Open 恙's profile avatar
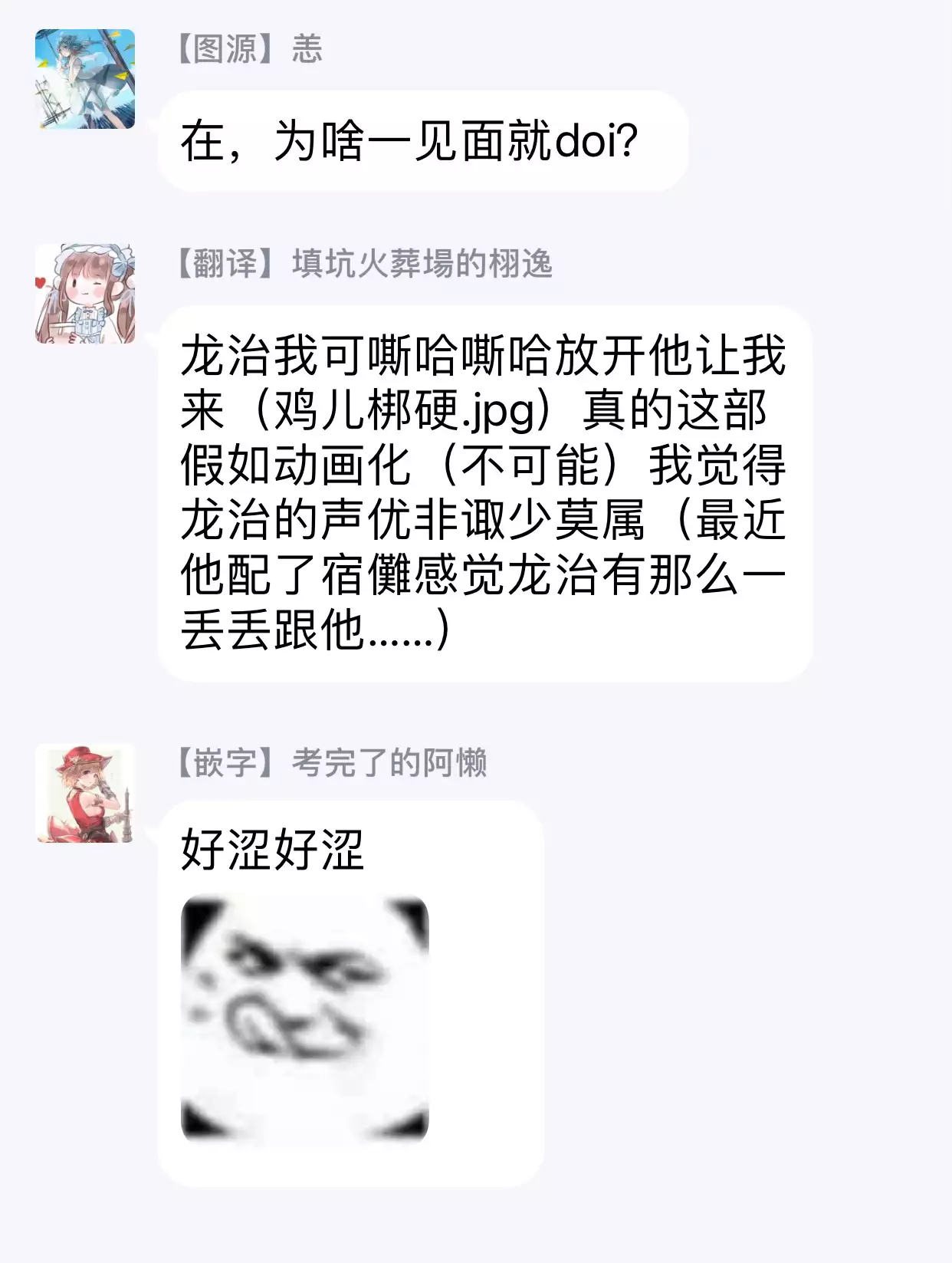 [85, 79]
